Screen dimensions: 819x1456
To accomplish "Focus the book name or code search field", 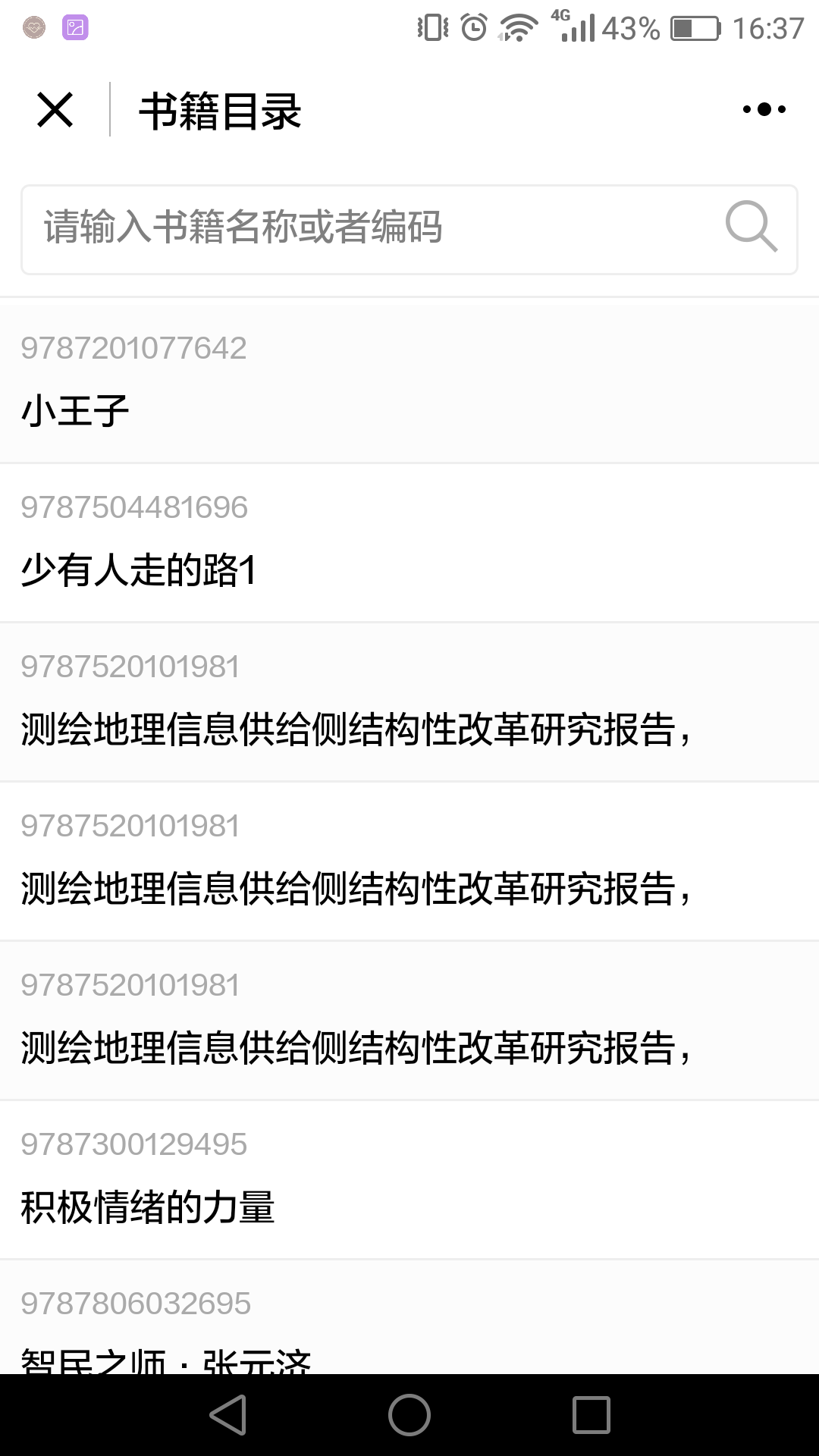I will (409, 229).
